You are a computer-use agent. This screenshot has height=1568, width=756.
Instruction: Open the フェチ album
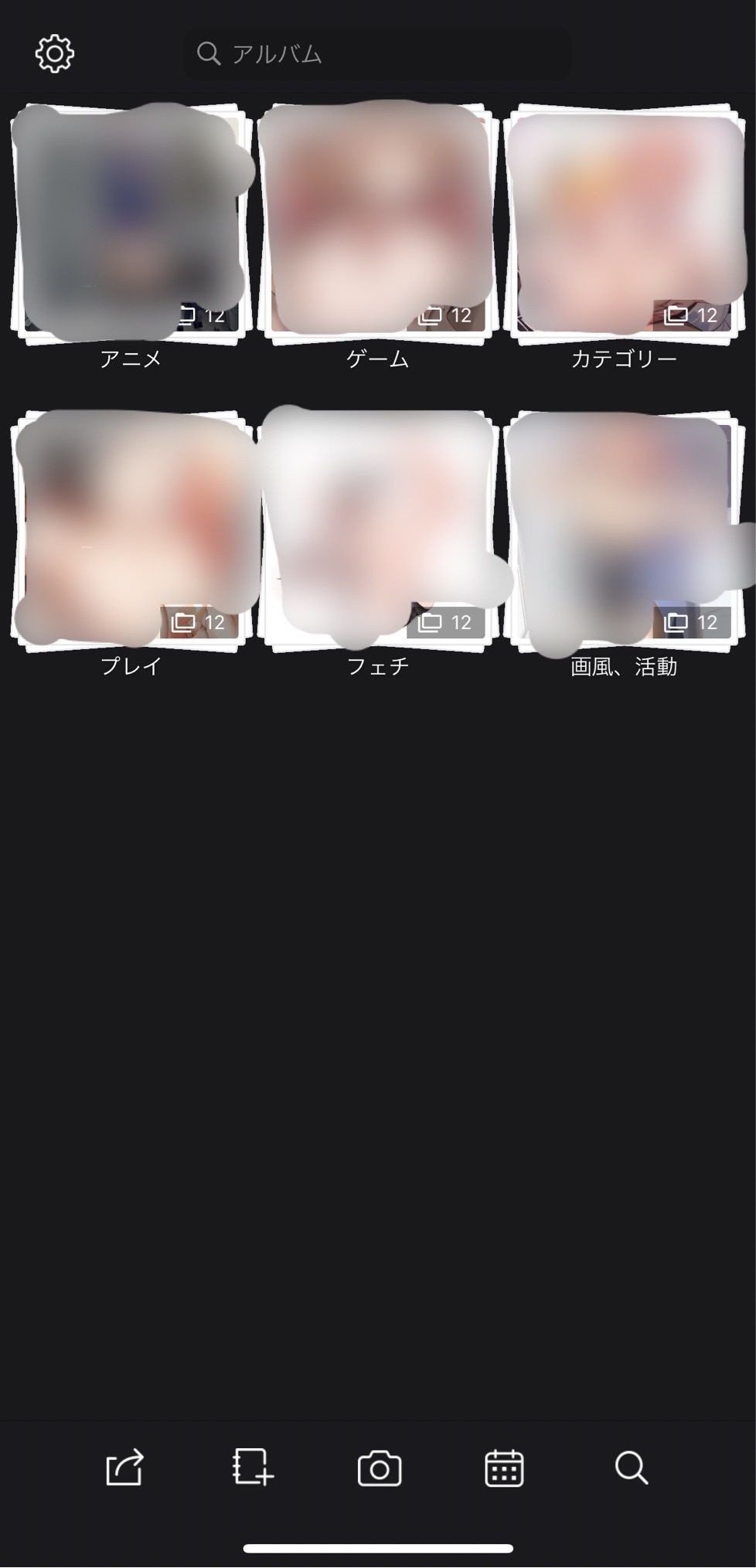[x=377, y=530]
